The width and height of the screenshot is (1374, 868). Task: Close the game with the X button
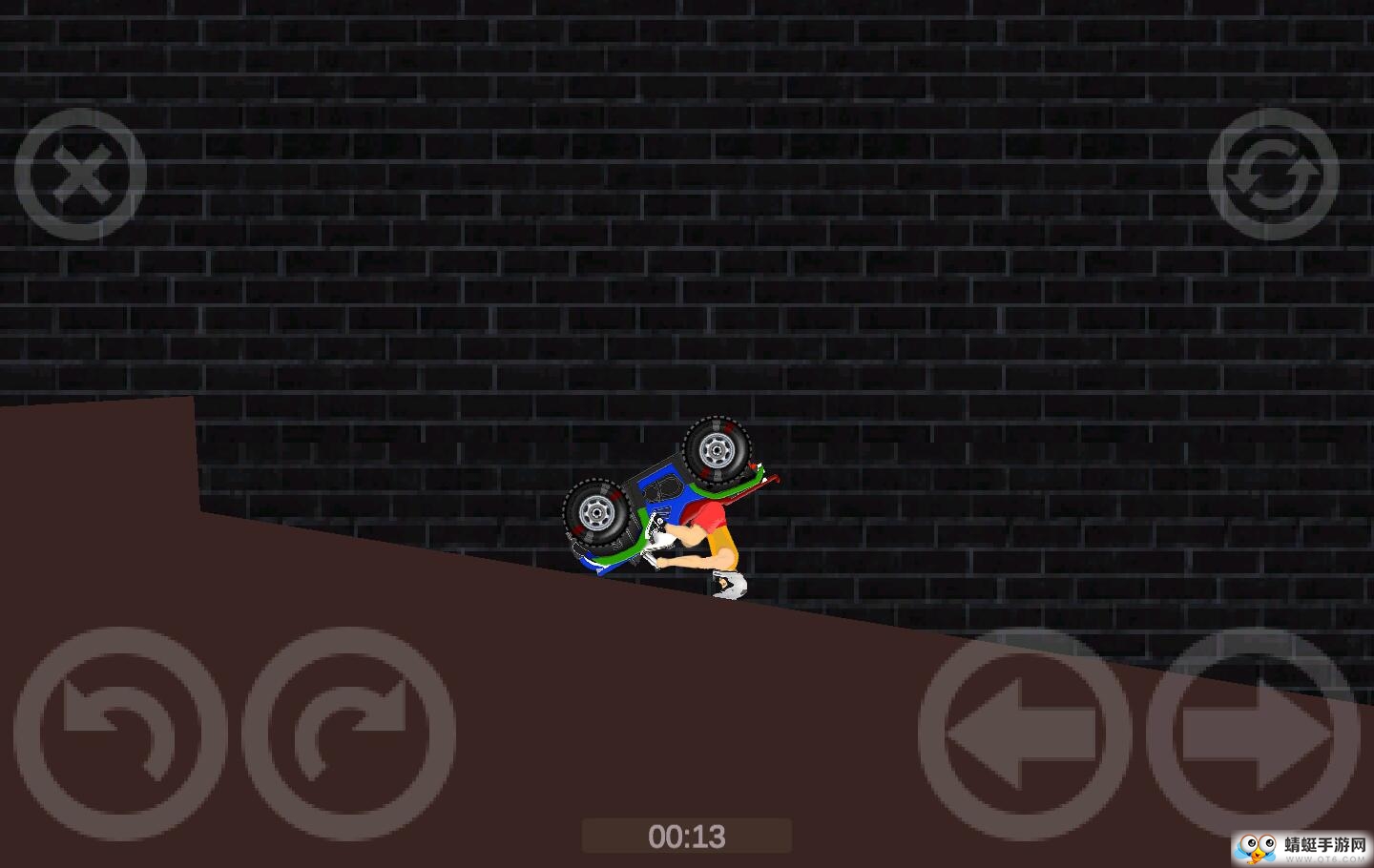point(80,175)
